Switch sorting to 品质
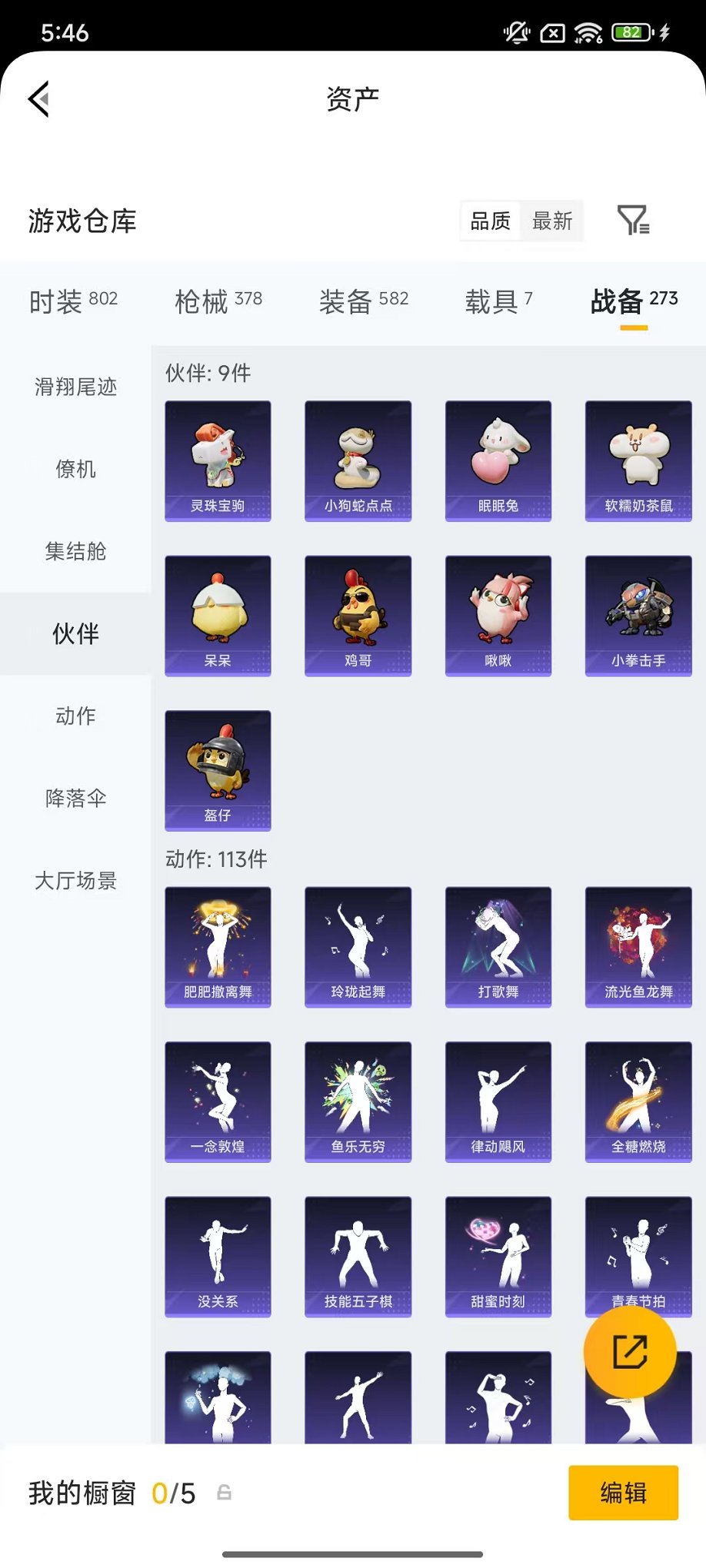This screenshot has width=706, height=1568. pyautogui.click(x=490, y=221)
